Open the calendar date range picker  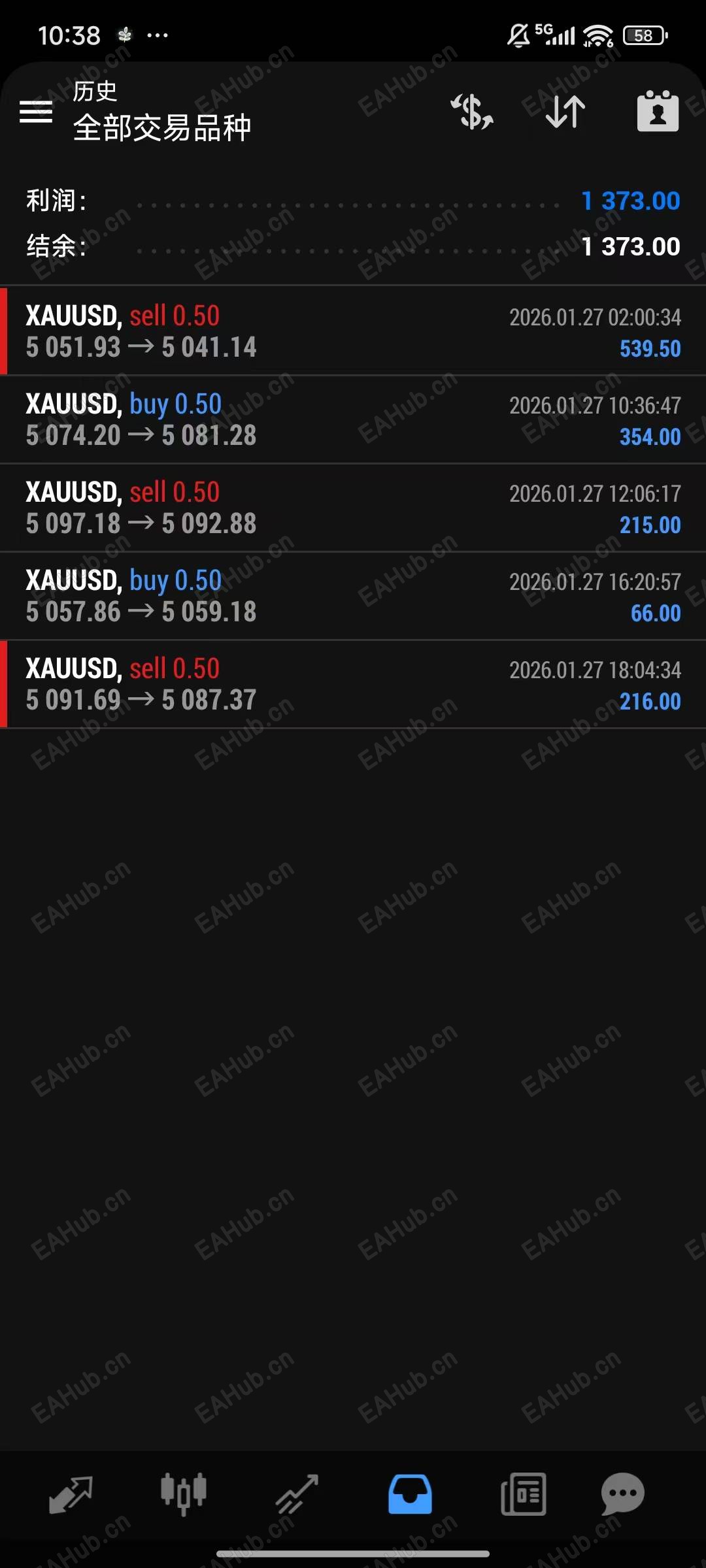[658, 112]
